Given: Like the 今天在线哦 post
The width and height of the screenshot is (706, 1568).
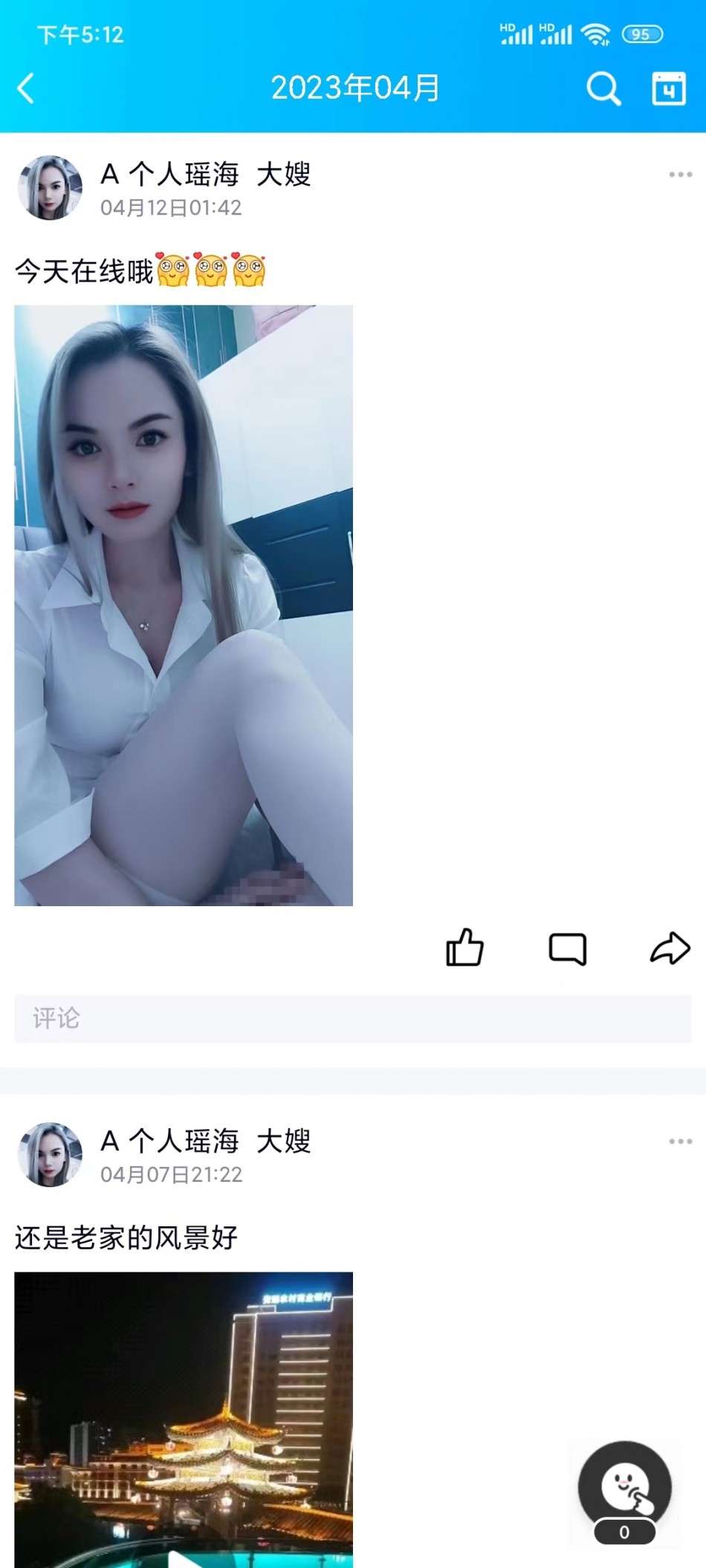Looking at the screenshot, I should click(x=464, y=948).
